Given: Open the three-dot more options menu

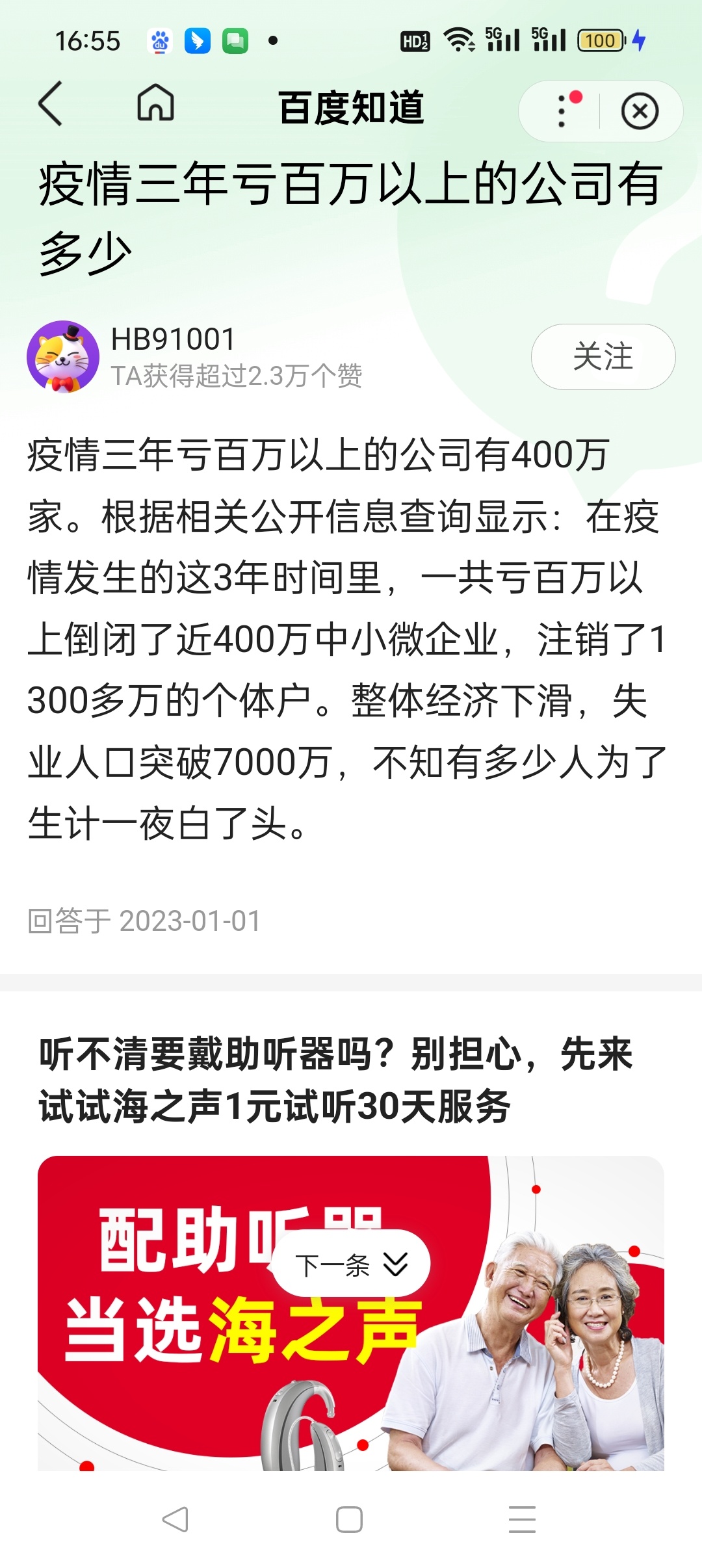Looking at the screenshot, I should 562,111.
